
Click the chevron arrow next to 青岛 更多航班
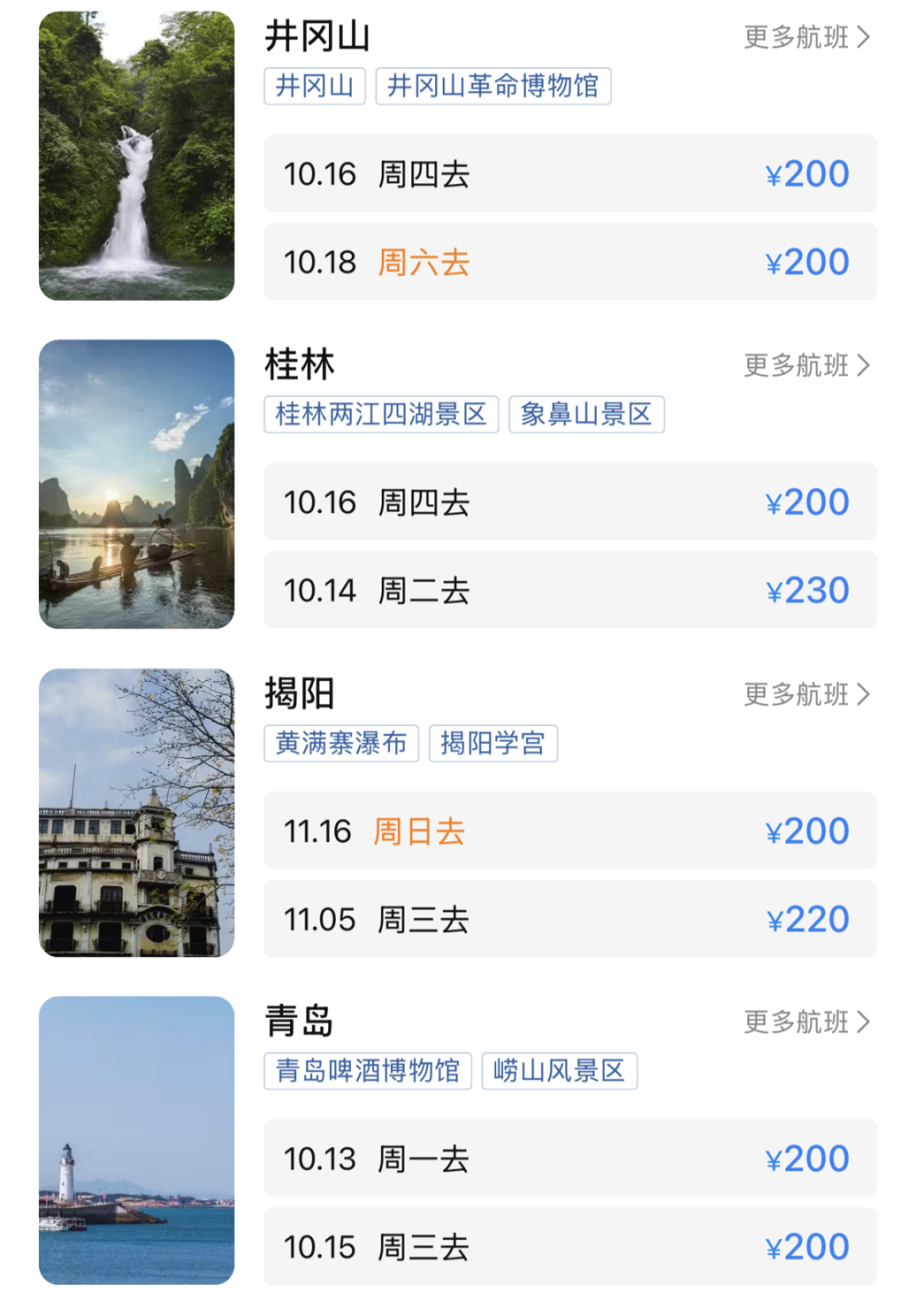pyautogui.click(x=867, y=1023)
